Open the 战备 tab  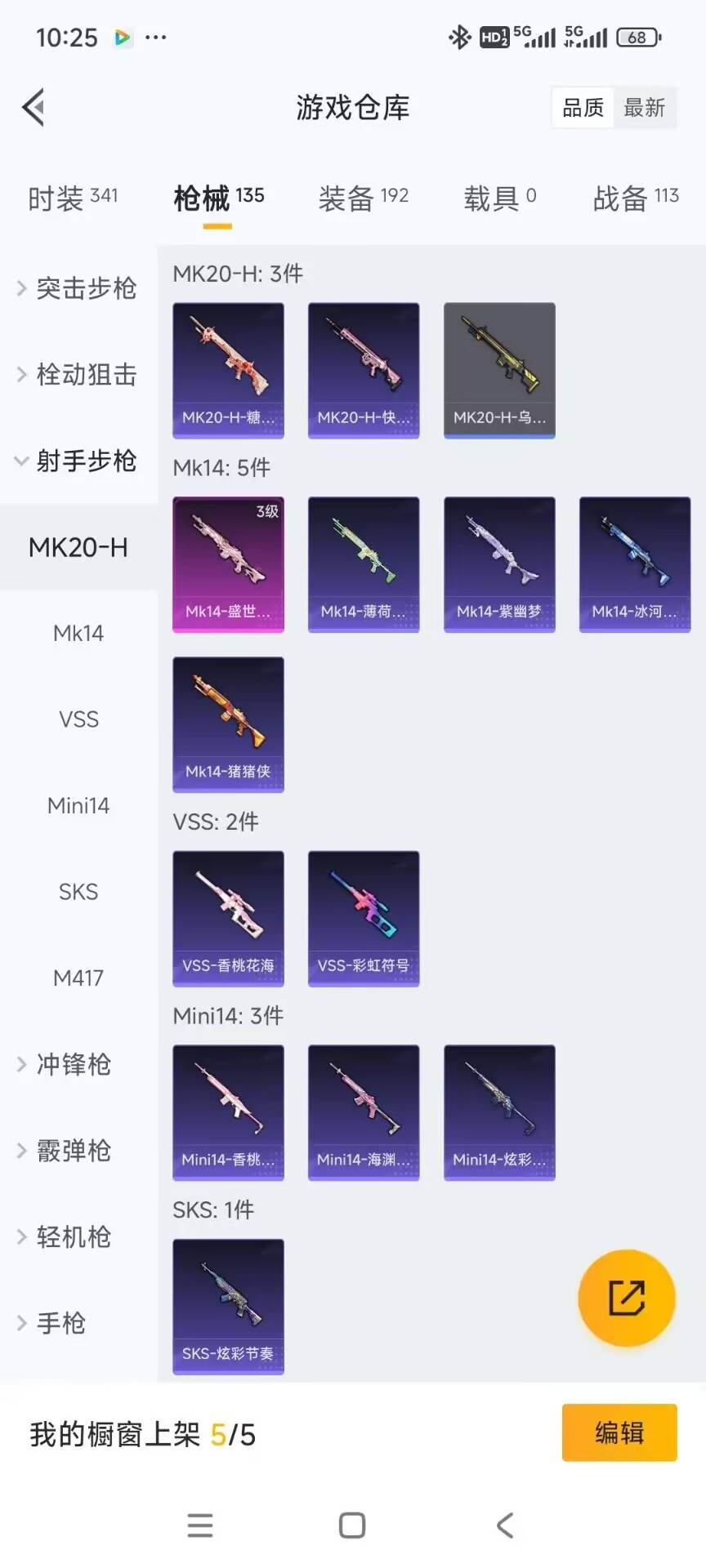point(635,198)
